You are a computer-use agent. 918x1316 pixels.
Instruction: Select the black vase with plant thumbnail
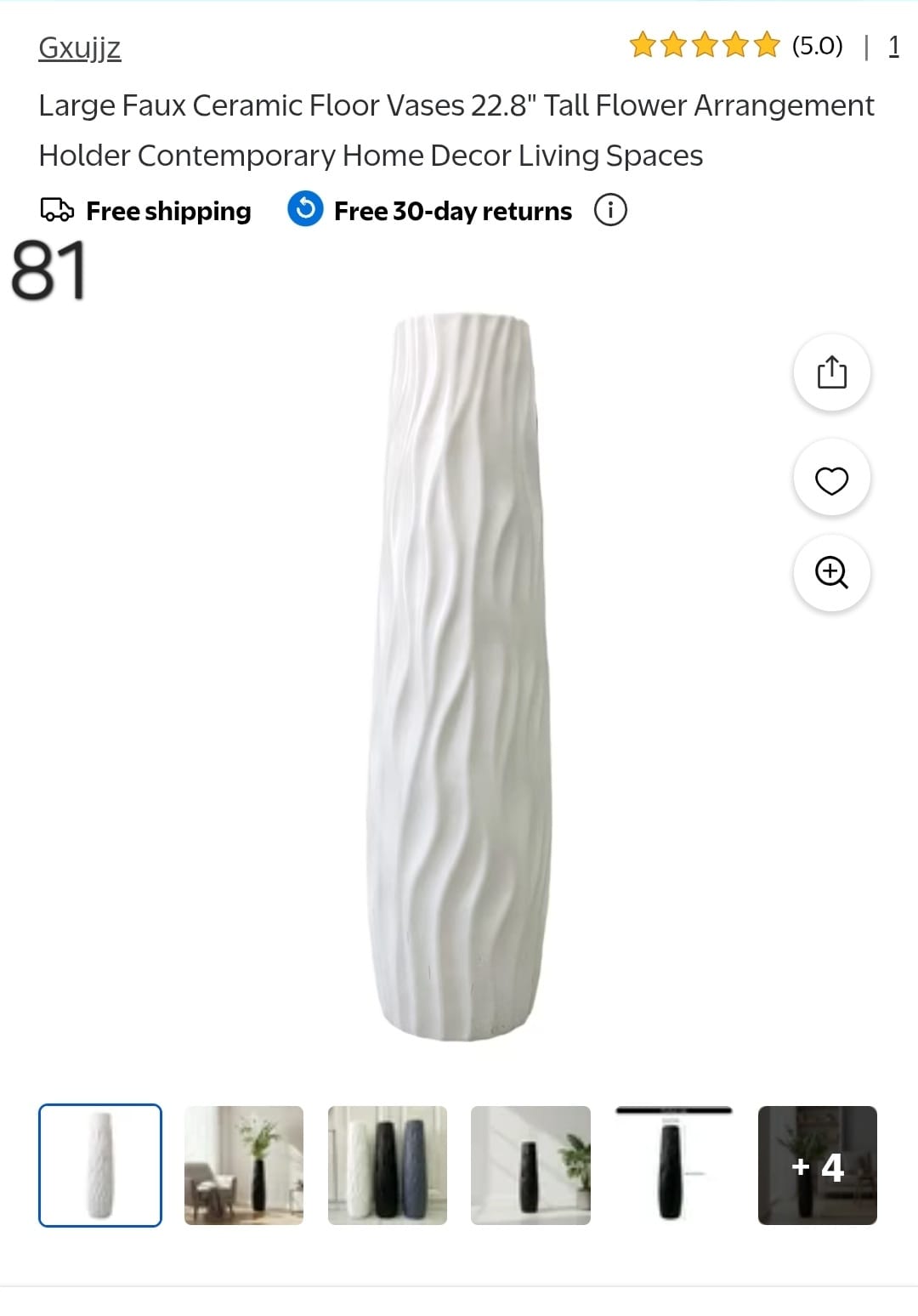(530, 1166)
